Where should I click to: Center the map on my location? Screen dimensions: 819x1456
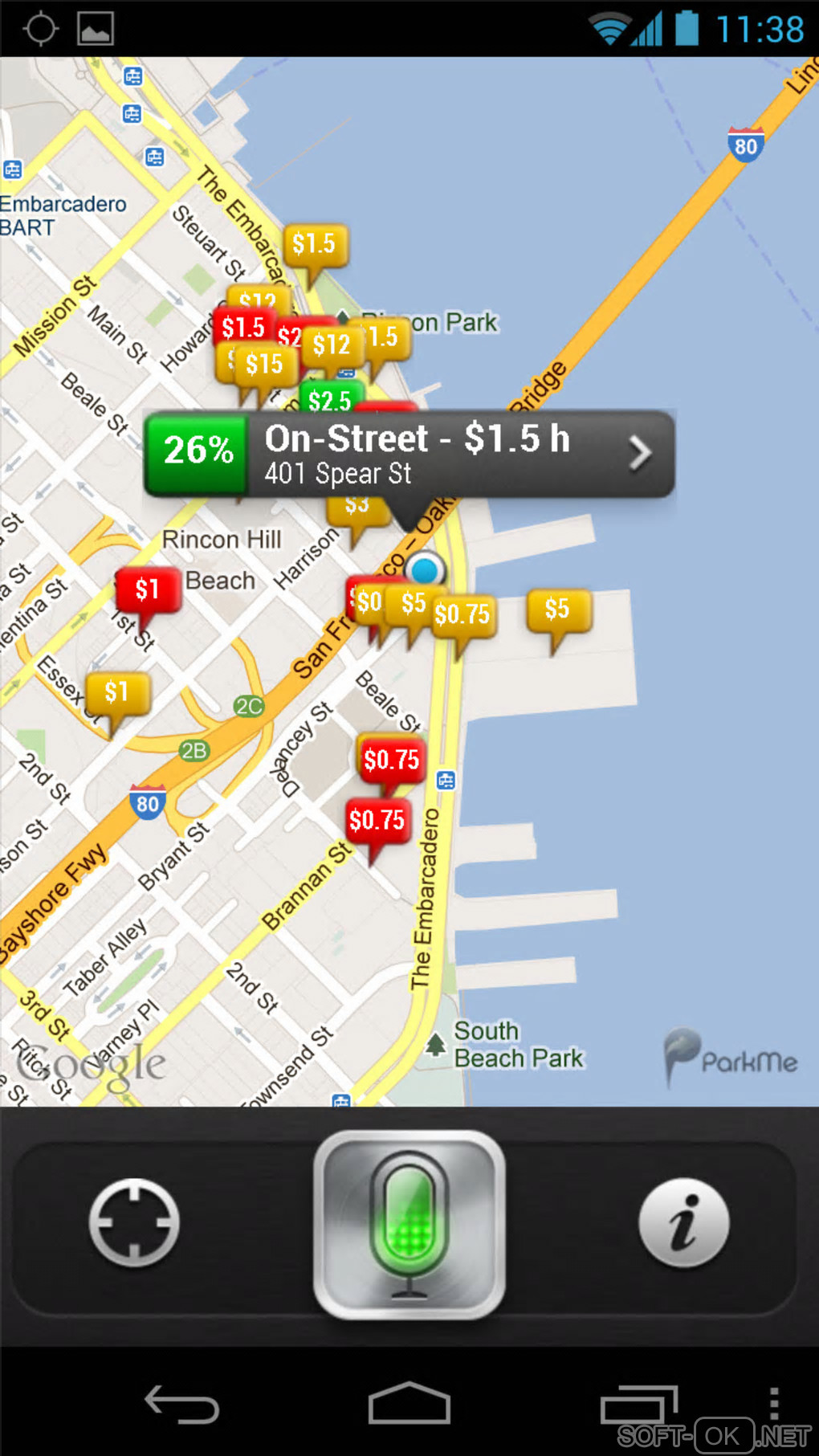tap(134, 1222)
